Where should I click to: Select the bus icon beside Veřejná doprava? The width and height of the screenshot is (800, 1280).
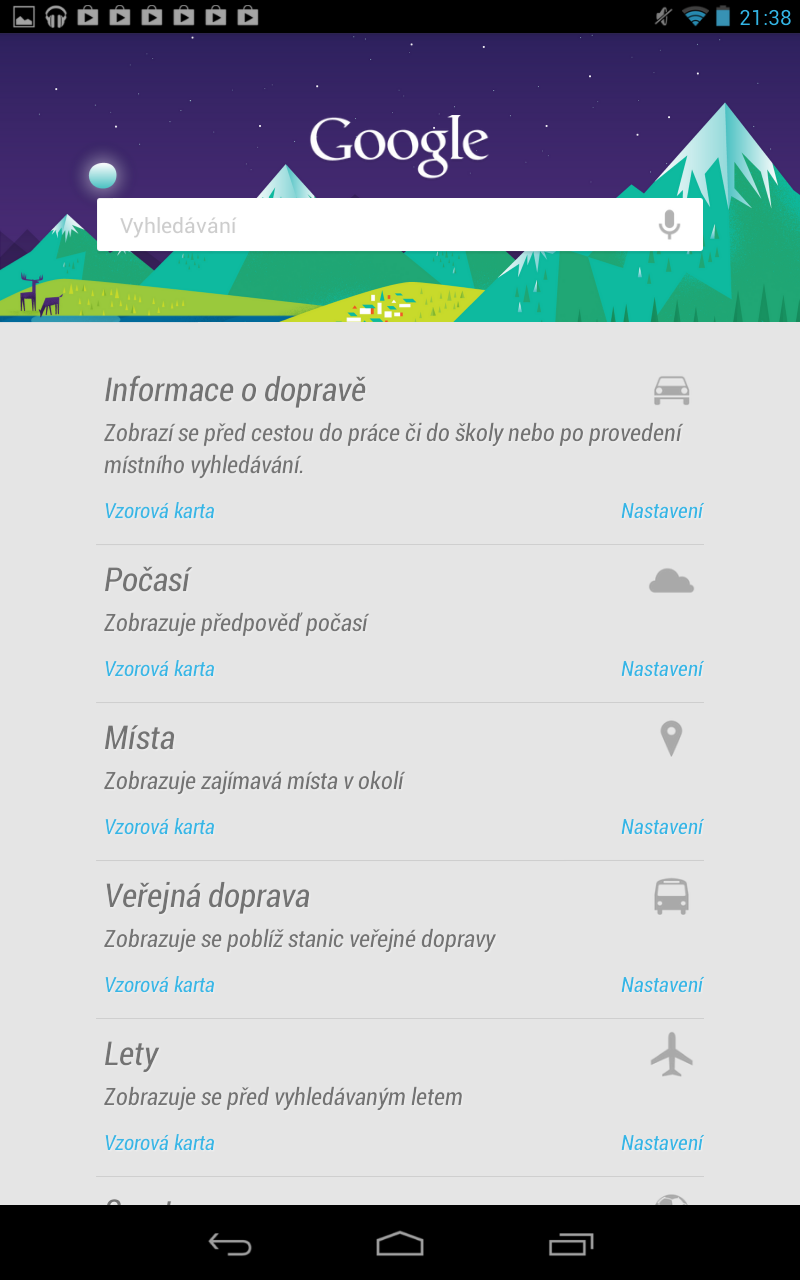671,896
